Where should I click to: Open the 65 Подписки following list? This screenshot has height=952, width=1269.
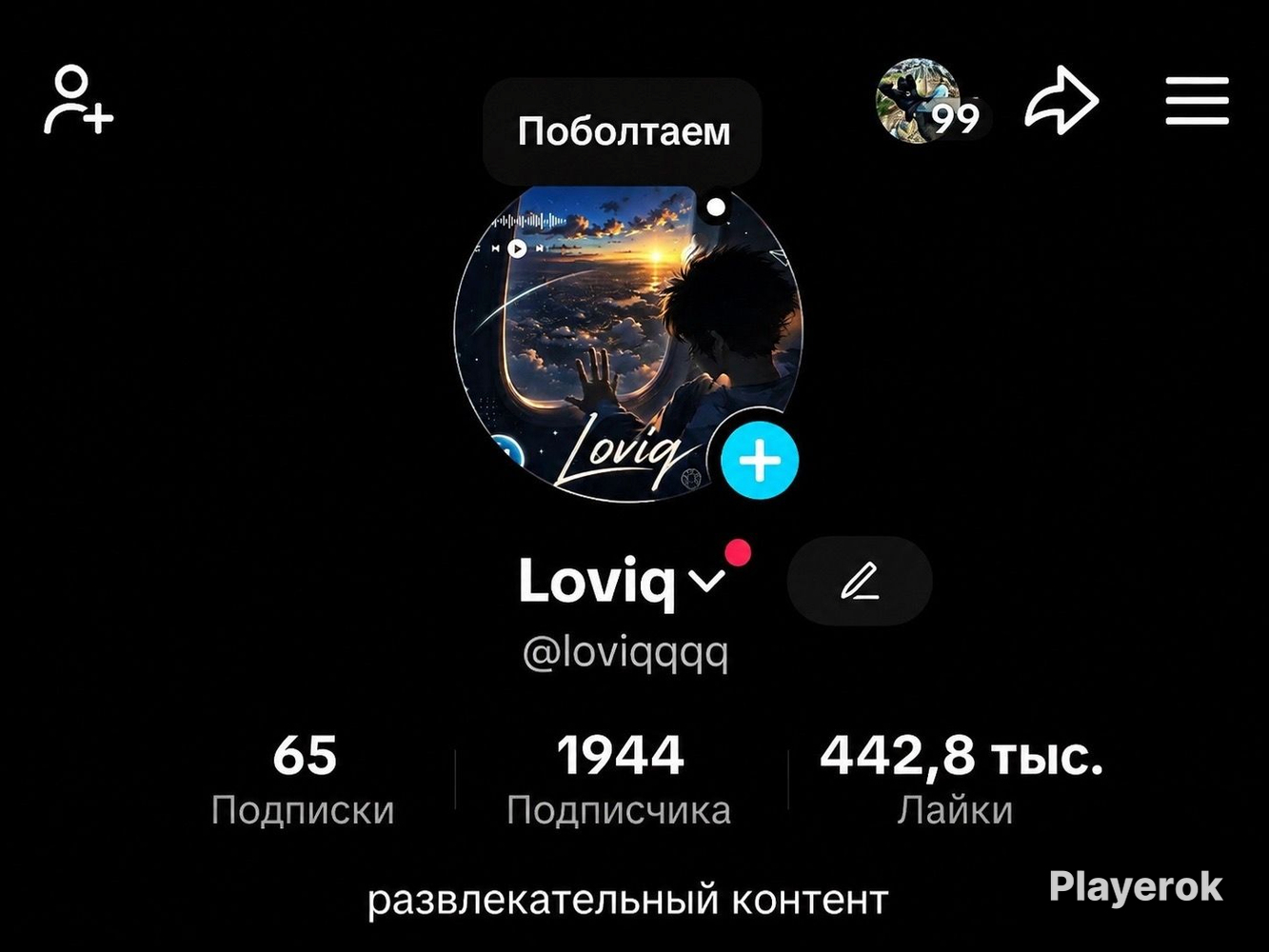pos(303,780)
